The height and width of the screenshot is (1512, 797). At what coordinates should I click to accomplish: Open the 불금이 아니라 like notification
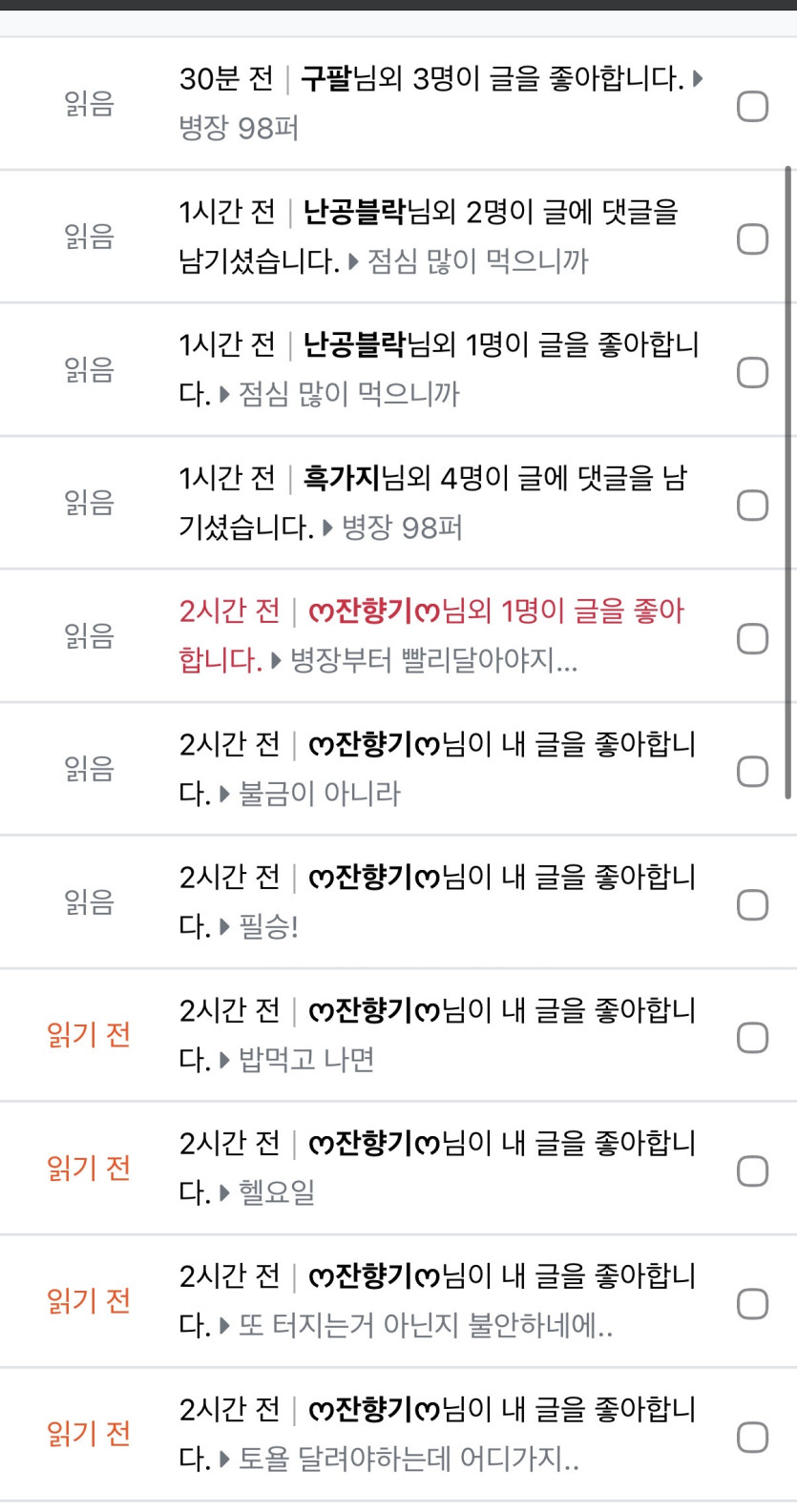click(437, 768)
